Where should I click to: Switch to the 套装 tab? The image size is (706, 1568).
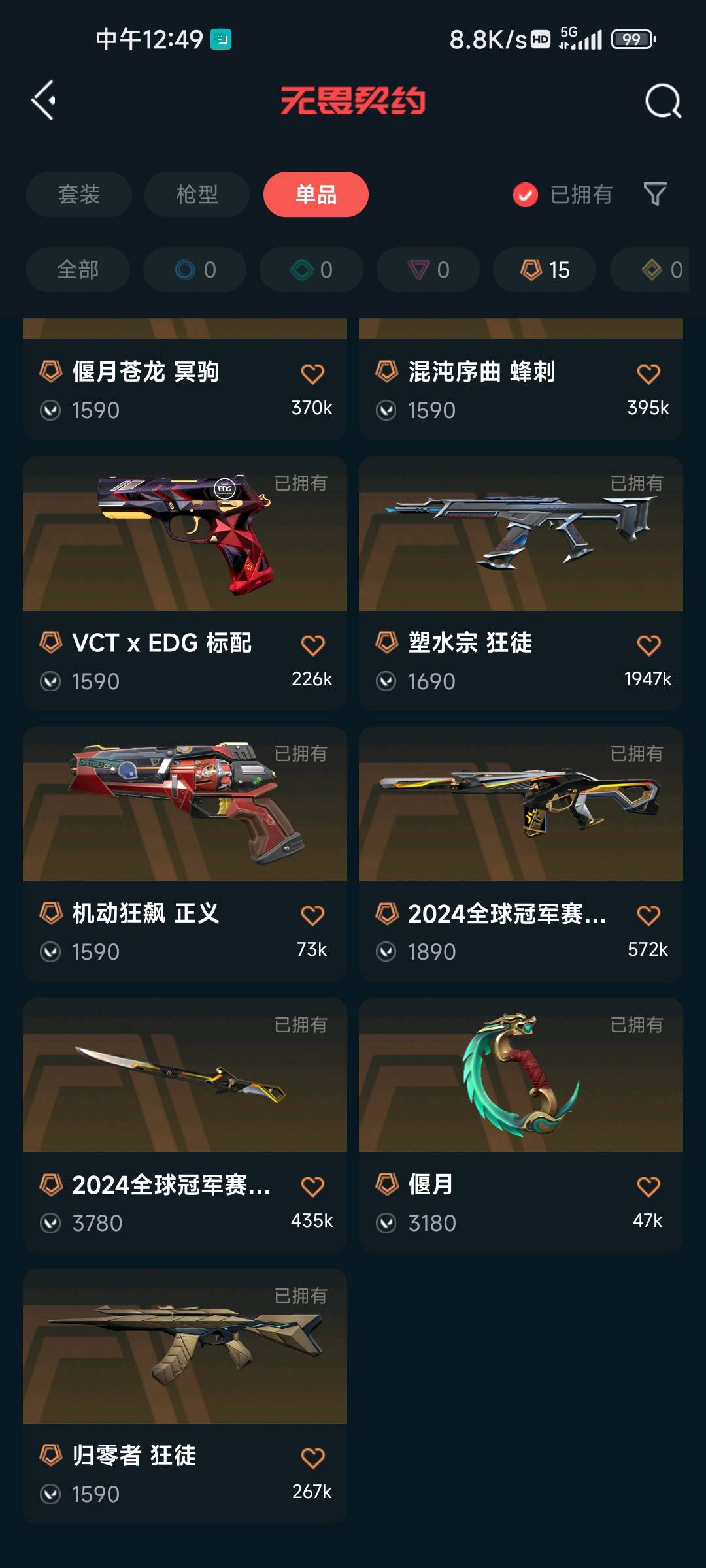tap(79, 195)
